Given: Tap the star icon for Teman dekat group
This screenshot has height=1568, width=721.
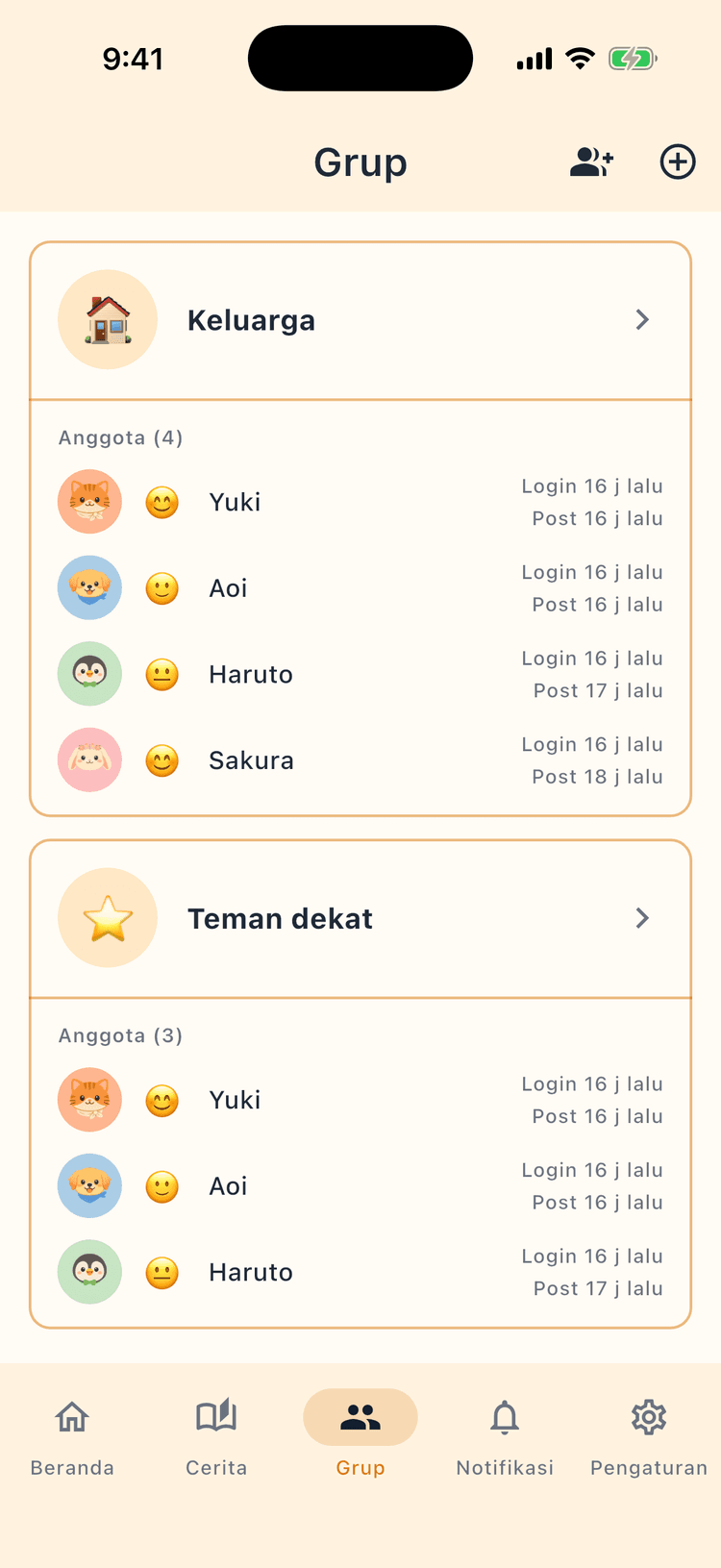Looking at the screenshot, I should pos(108,918).
